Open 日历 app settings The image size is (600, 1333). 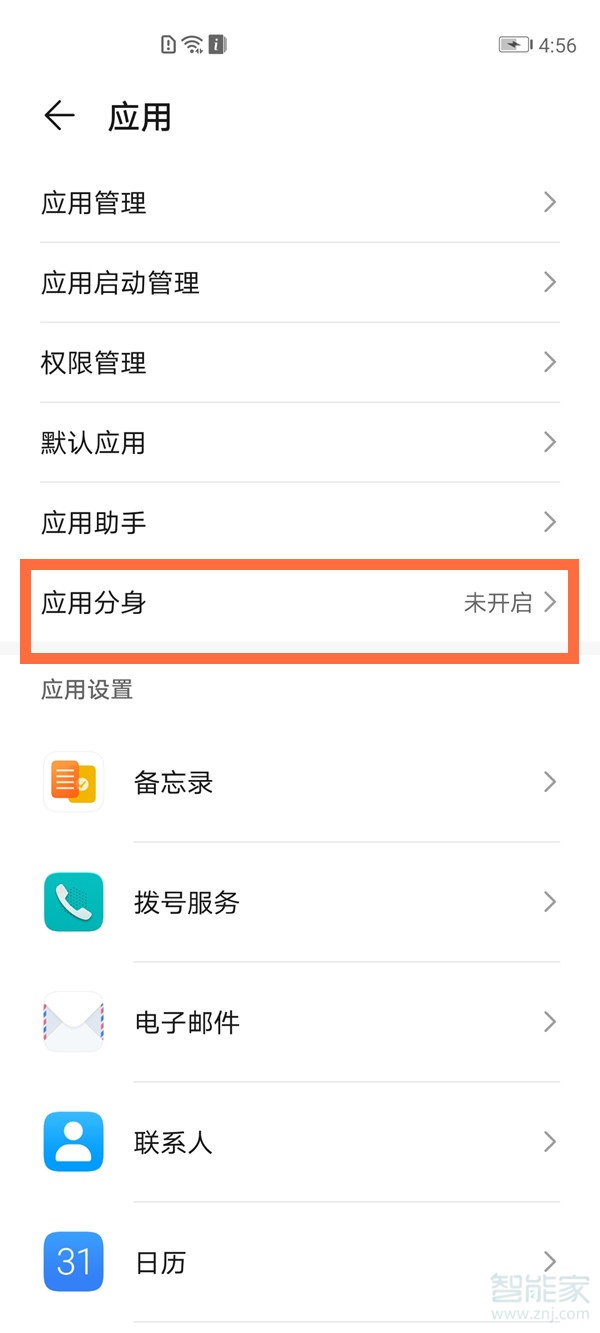coord(299,1262)
